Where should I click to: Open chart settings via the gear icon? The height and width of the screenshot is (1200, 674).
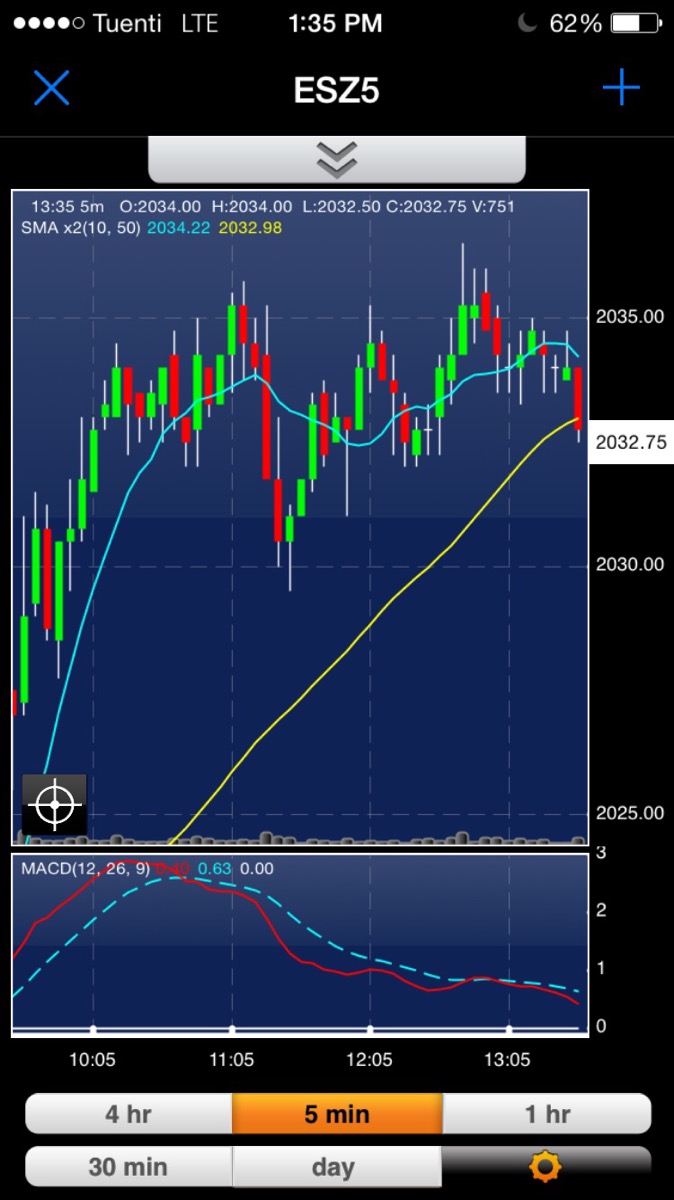pyautogui.click(x=547, y=1166)
